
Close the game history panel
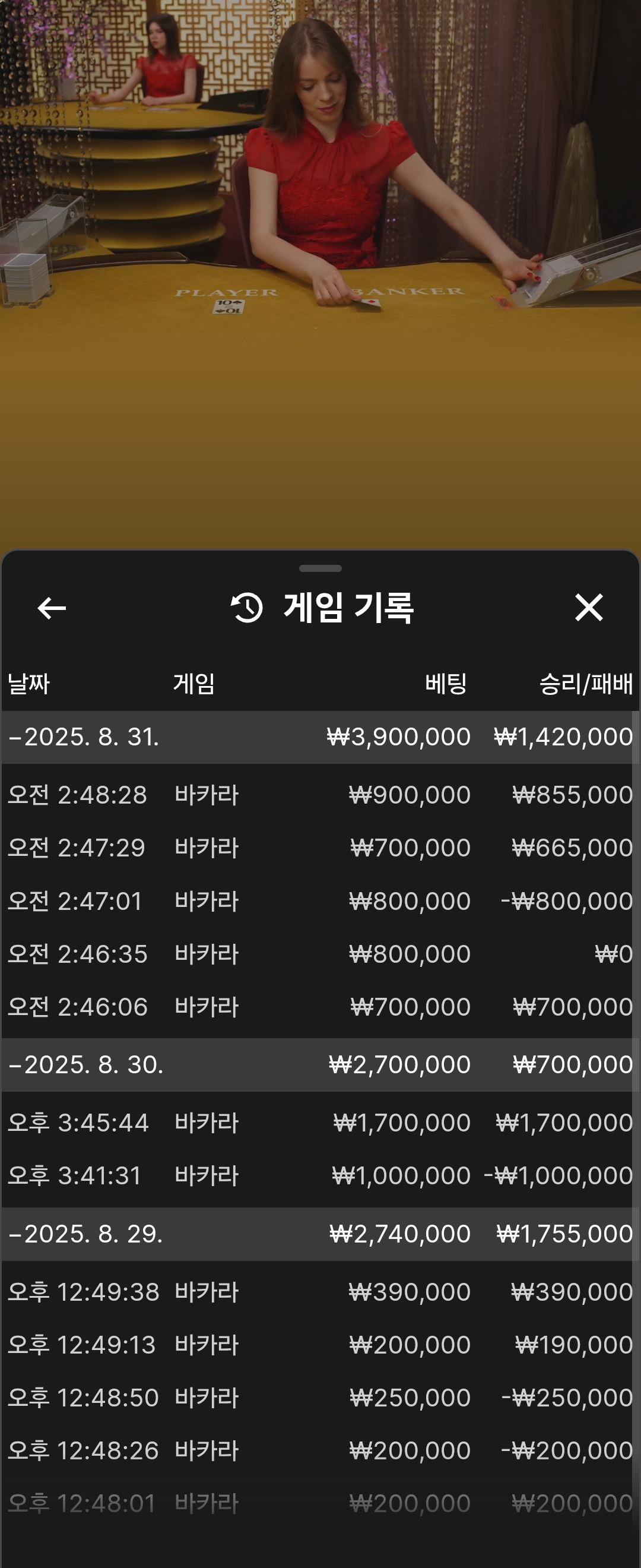click(x=588, y=608)
